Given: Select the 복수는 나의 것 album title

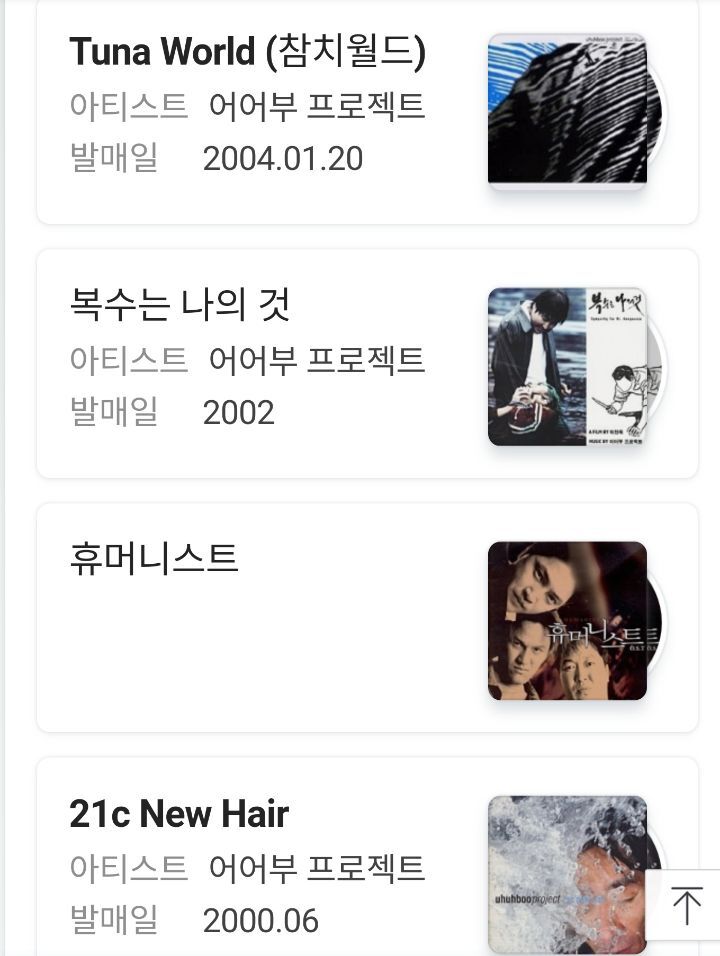Looking at the screenshot, I should pos(180,303).
